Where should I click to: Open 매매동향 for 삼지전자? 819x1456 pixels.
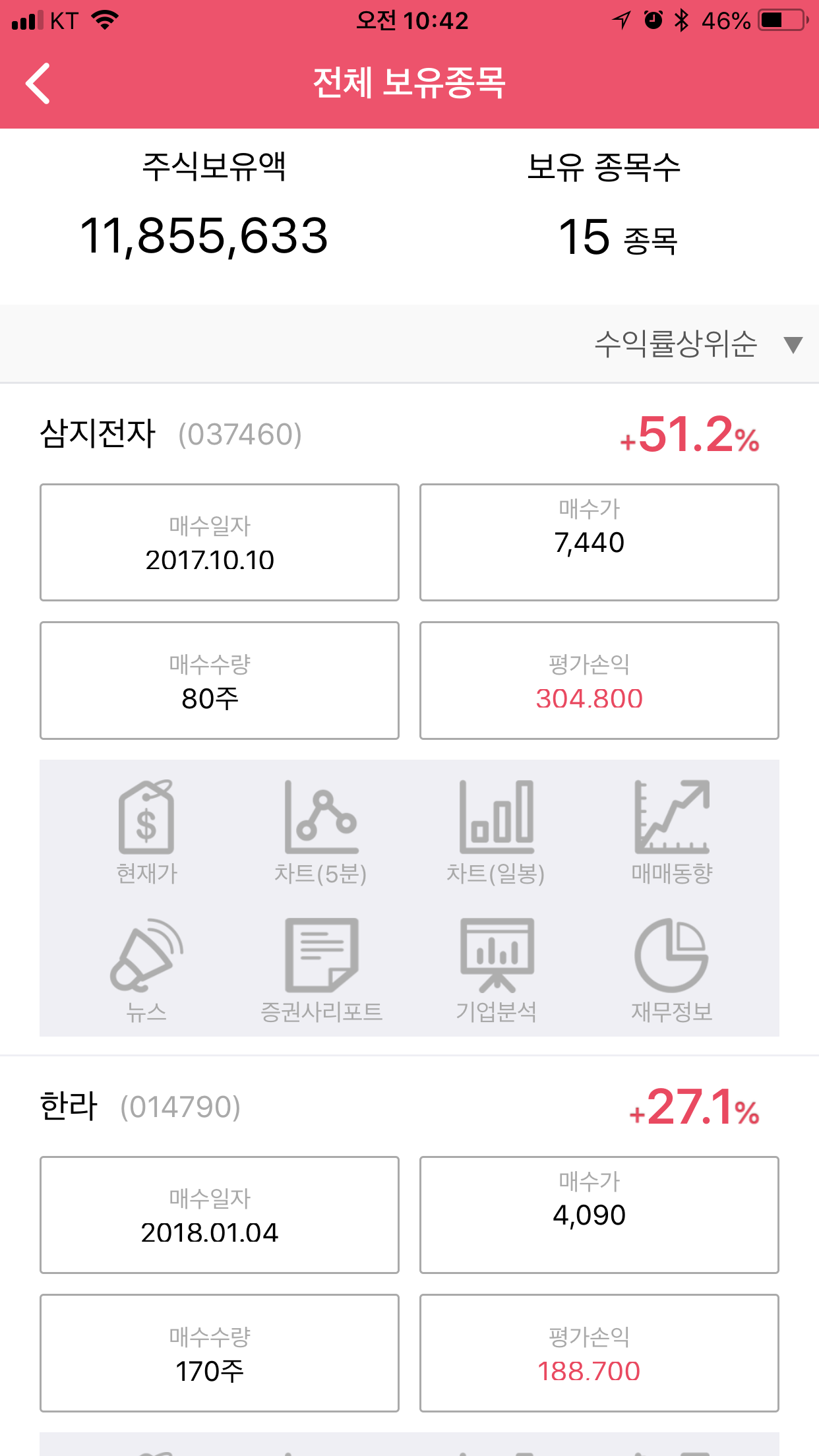pyautogui.click(x=671, y=831)
